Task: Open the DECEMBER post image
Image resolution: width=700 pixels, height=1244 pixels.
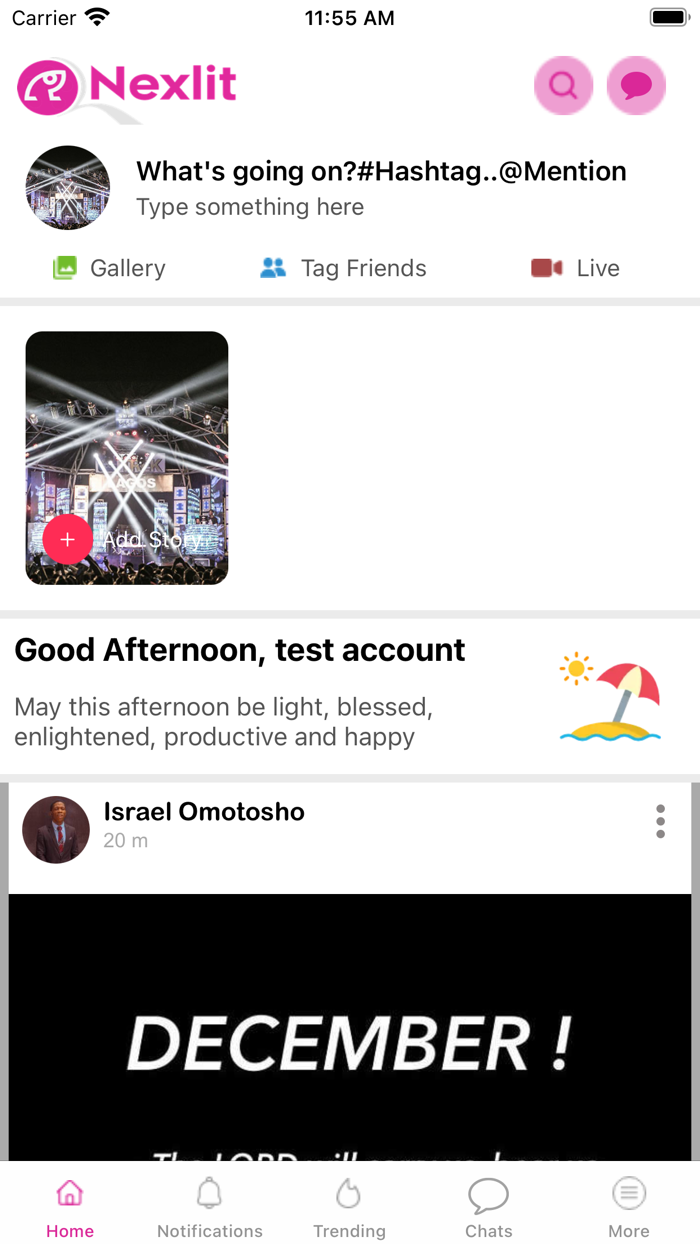Action: tap(350, 1030)
